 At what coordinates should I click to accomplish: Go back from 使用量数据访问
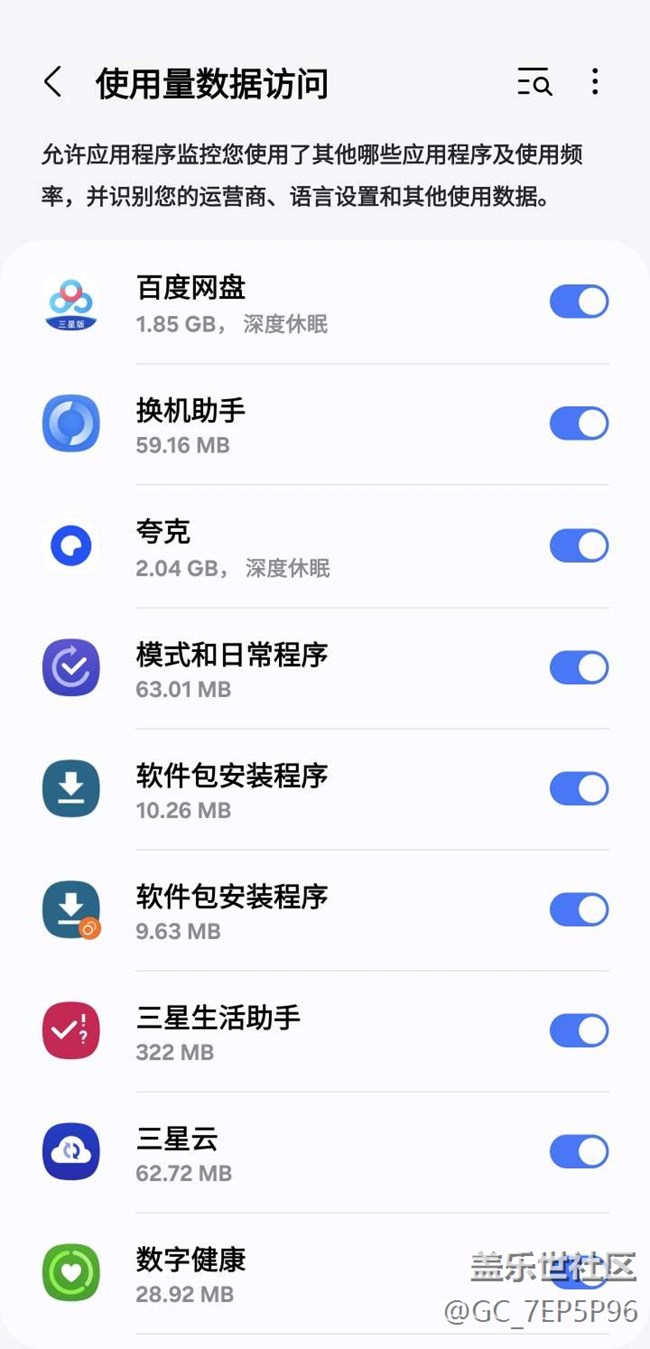click(53, 83)
